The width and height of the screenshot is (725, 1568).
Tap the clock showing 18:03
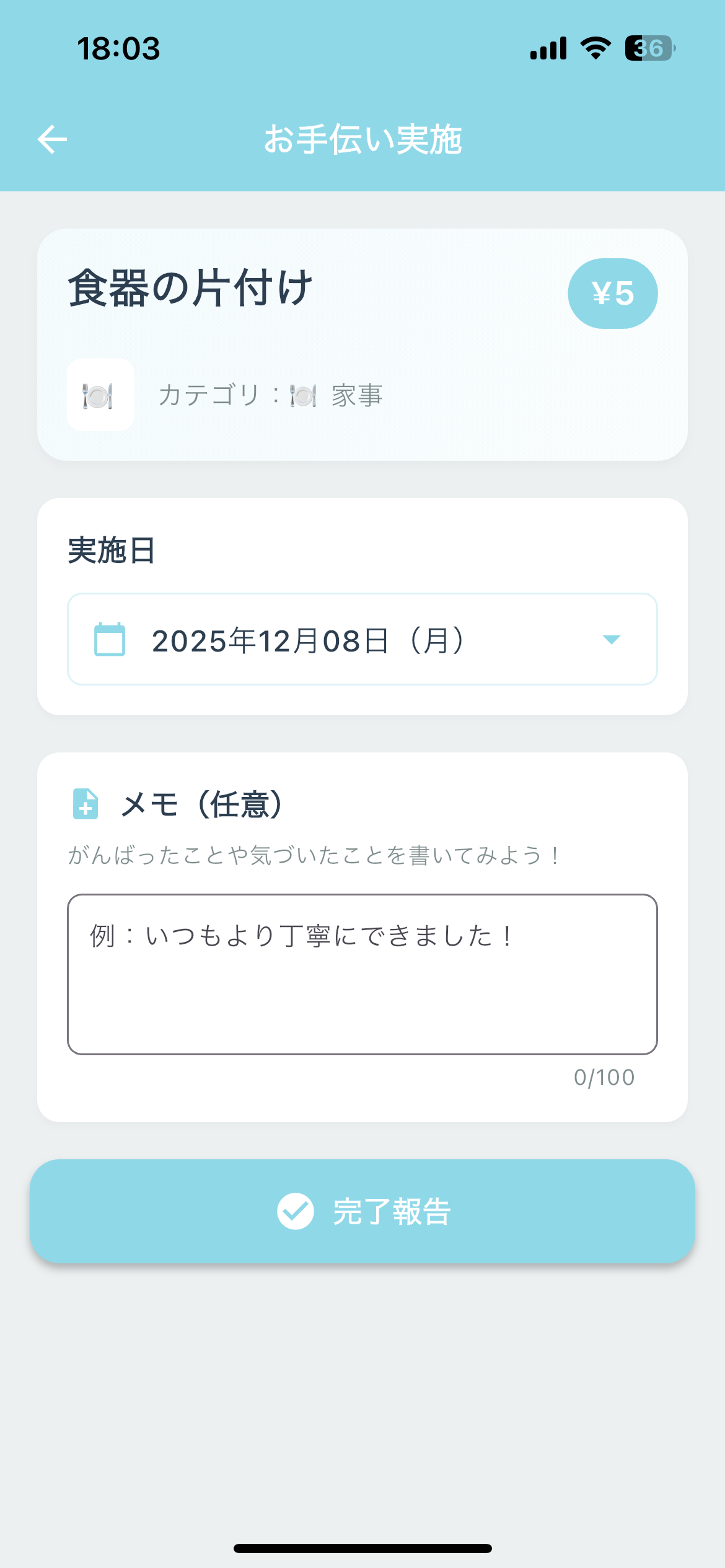[120, 50]
